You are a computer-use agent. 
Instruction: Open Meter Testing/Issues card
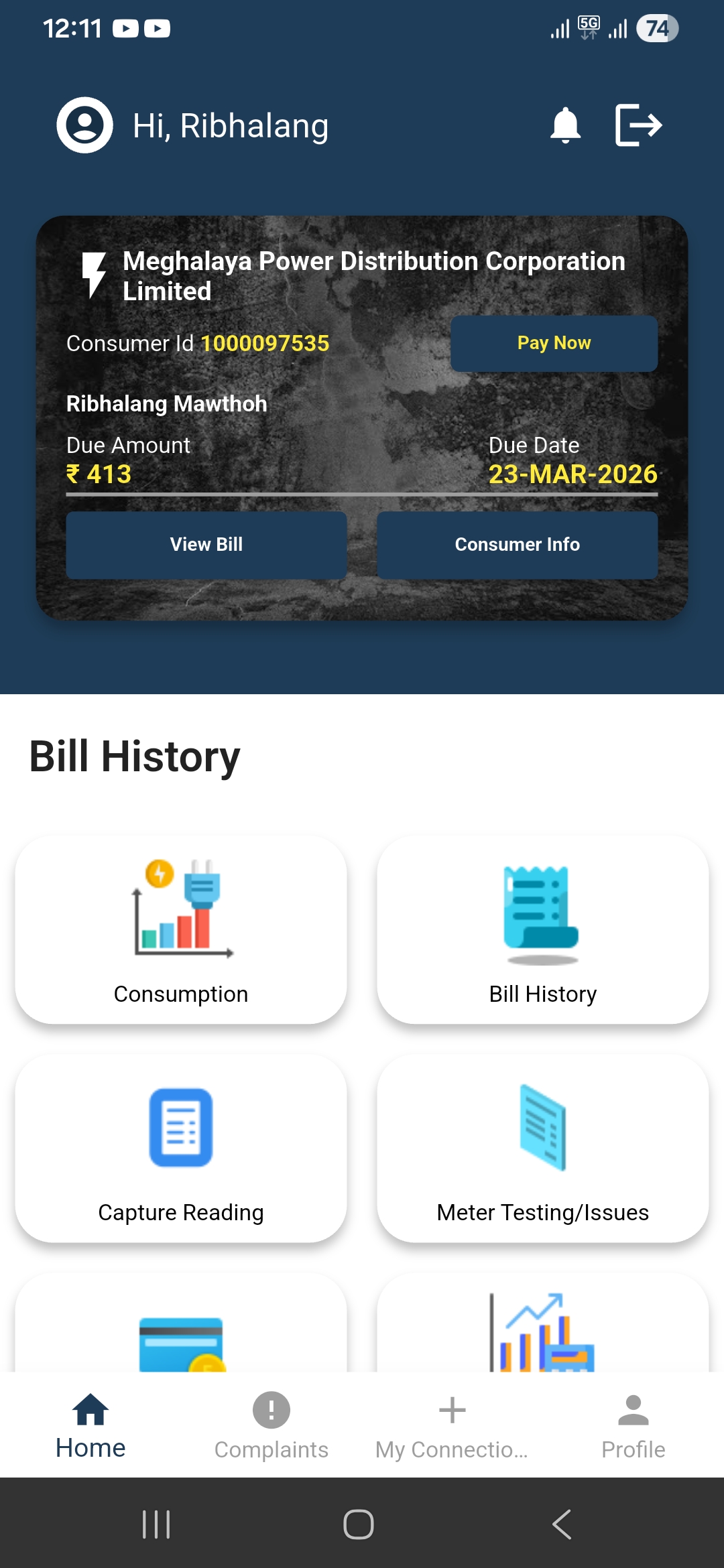[x=542, y=1149]
